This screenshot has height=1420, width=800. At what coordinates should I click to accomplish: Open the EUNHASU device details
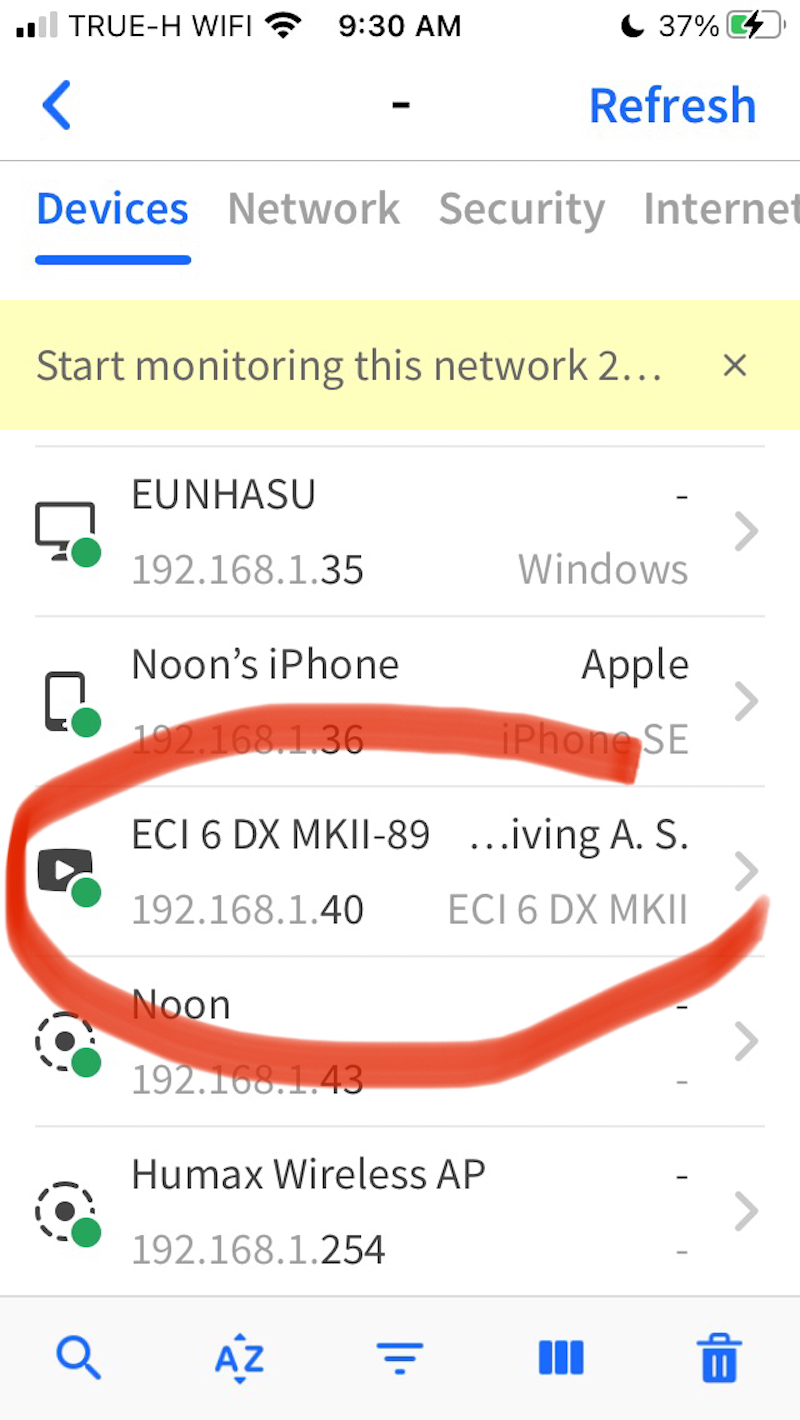pos(400,532)
